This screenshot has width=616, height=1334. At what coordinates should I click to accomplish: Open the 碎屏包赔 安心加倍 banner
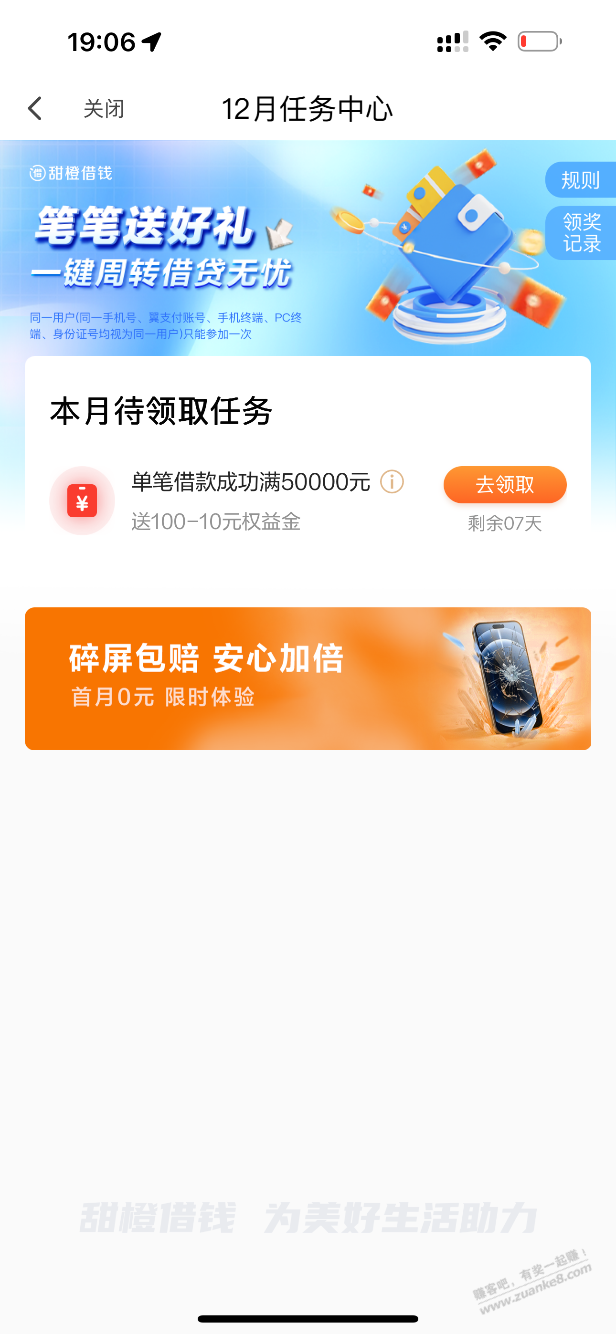308,678
